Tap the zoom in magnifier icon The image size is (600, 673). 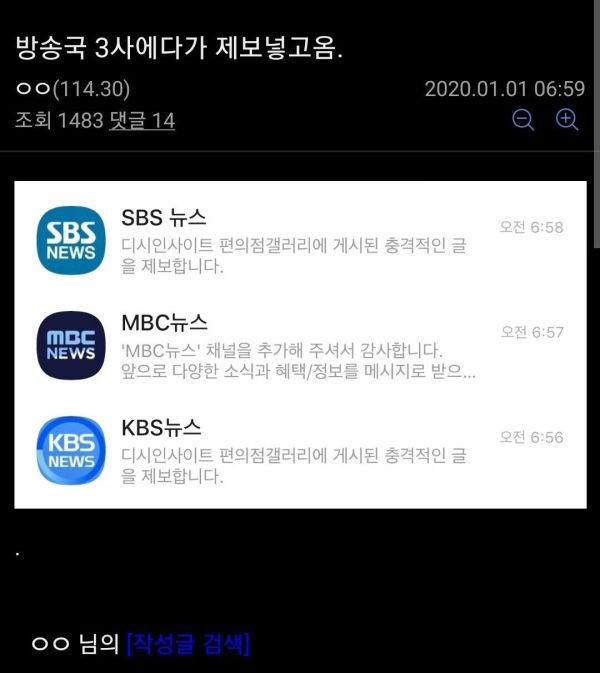click(567, 120)
